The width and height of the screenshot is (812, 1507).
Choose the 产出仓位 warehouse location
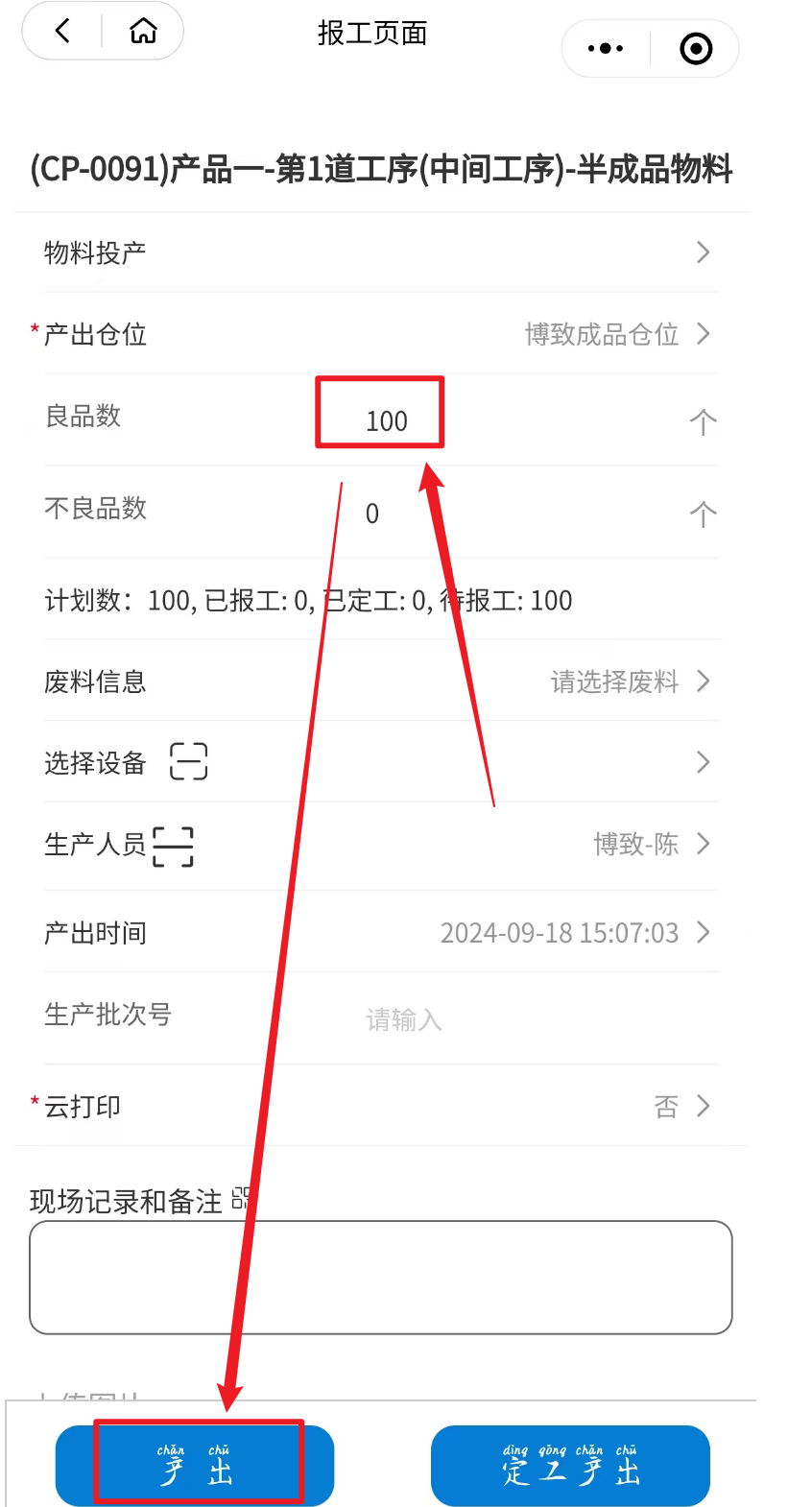click(381, 334)
